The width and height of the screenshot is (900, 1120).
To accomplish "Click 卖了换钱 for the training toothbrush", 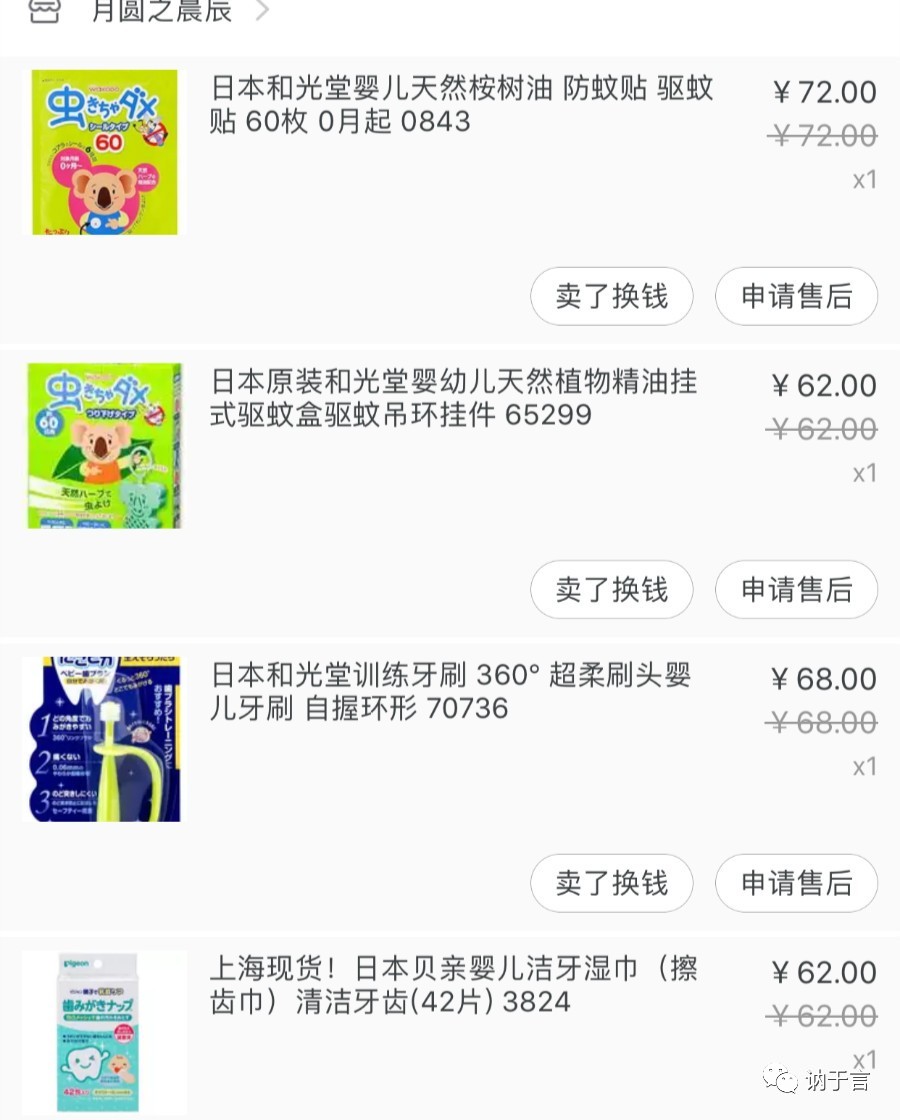I will pyautogui.click(x=611, y=883).
